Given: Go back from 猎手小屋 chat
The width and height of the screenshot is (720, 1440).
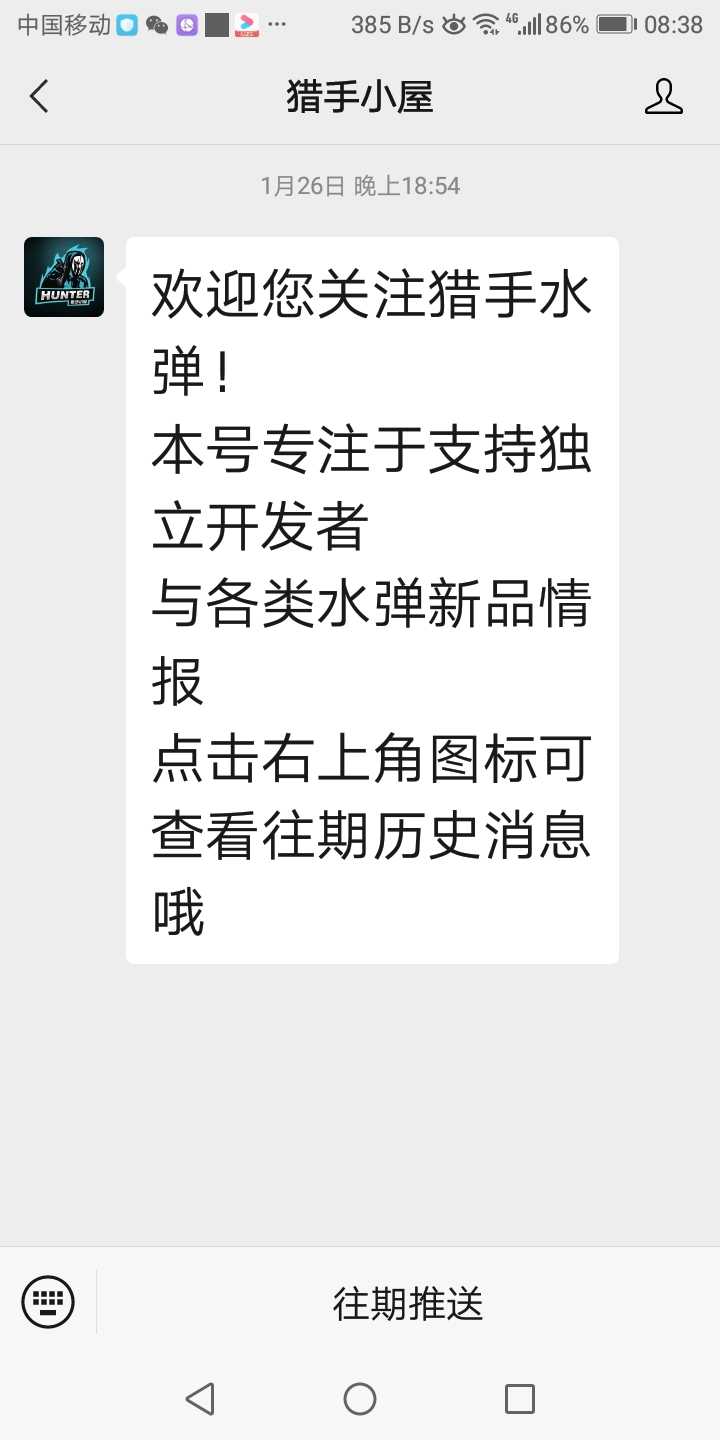Looking at the screenshot, I should tap(39, 97).
